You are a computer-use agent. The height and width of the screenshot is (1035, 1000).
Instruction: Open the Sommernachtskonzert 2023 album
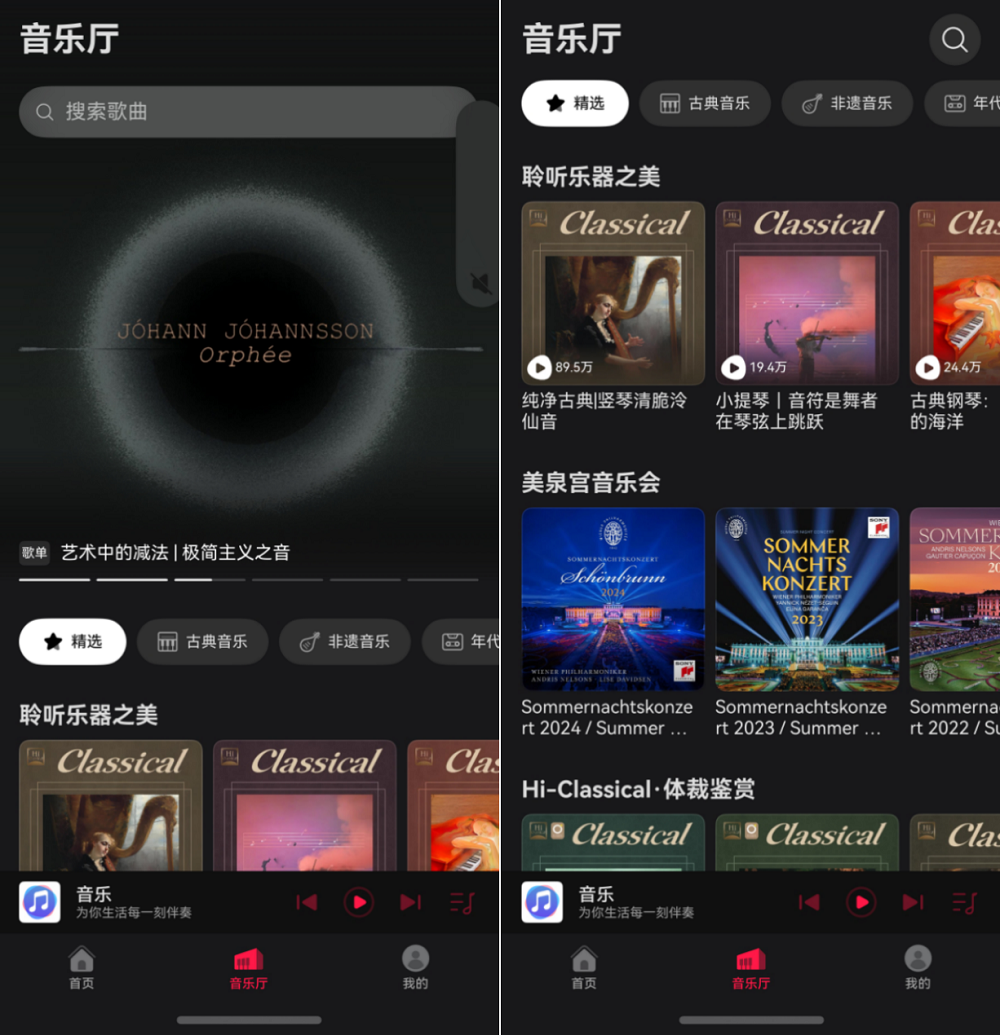pyautogui.click(x=806, y=599)
